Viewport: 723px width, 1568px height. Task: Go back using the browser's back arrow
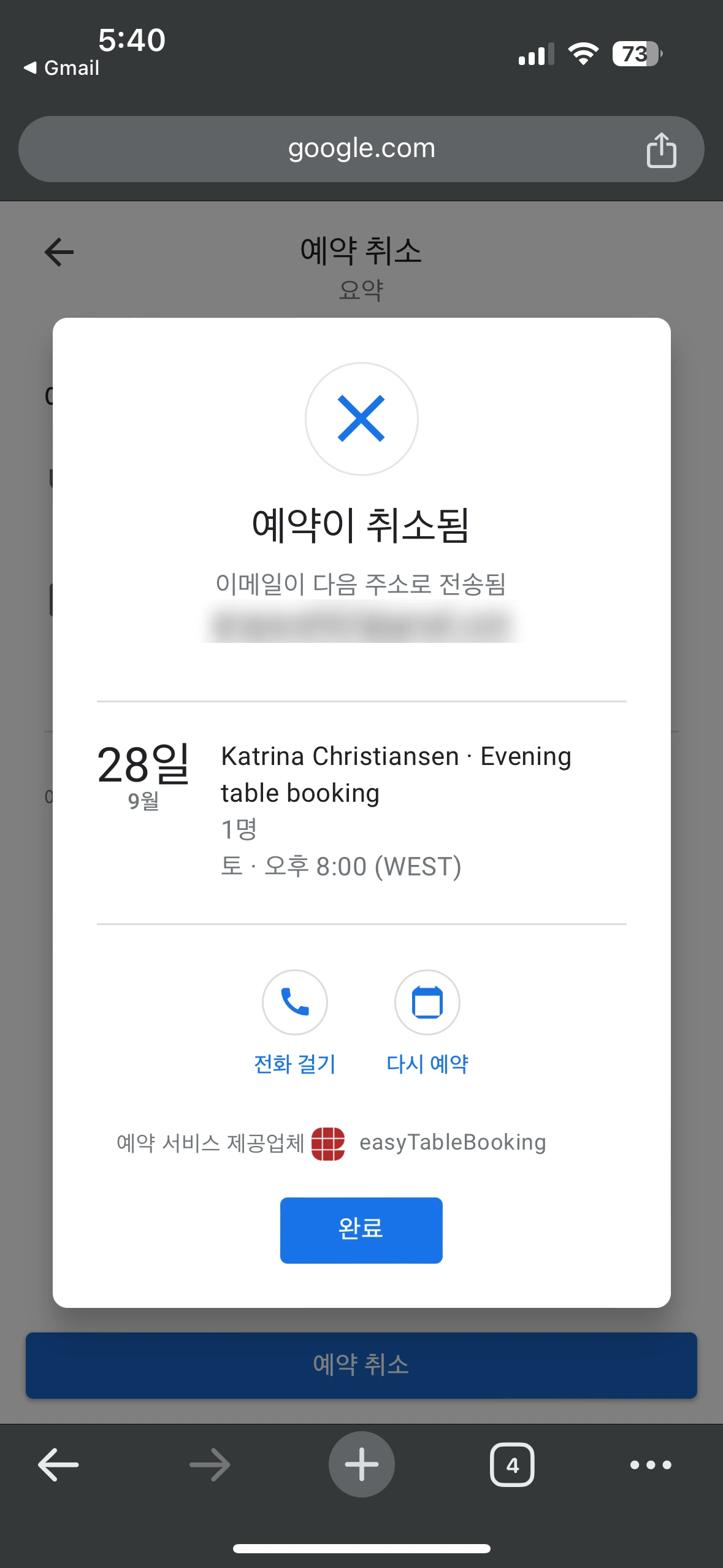(x=58, y=1464)
